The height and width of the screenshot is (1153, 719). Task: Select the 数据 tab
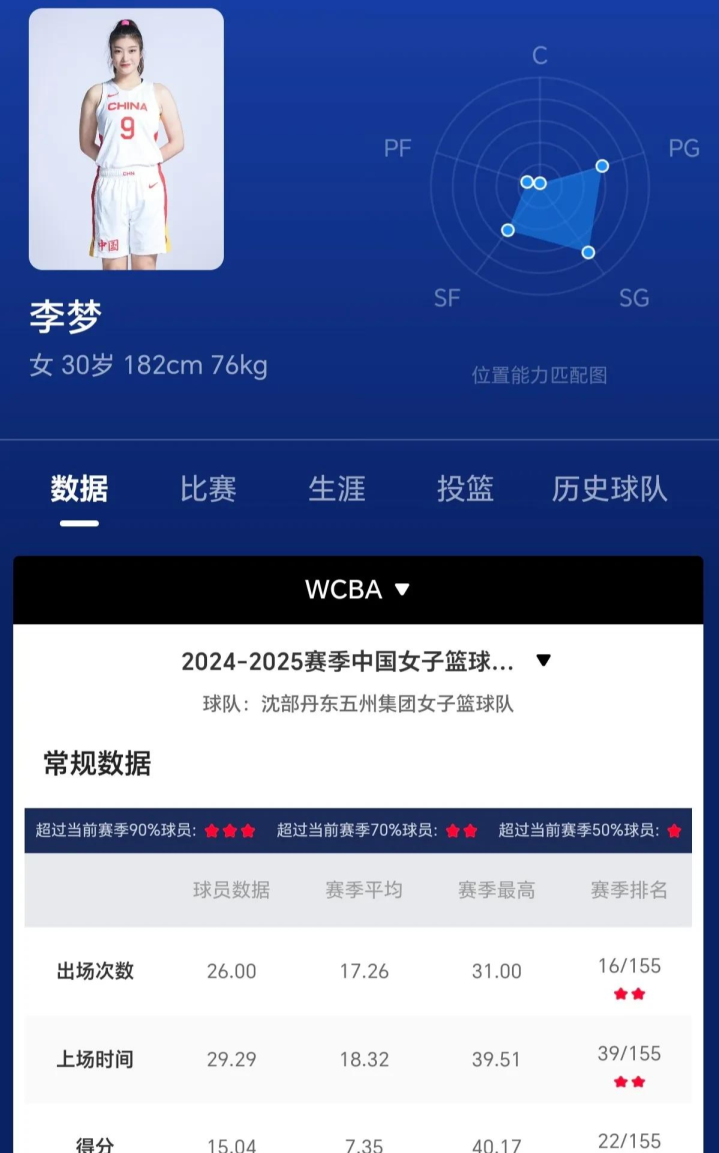point(79,489)
